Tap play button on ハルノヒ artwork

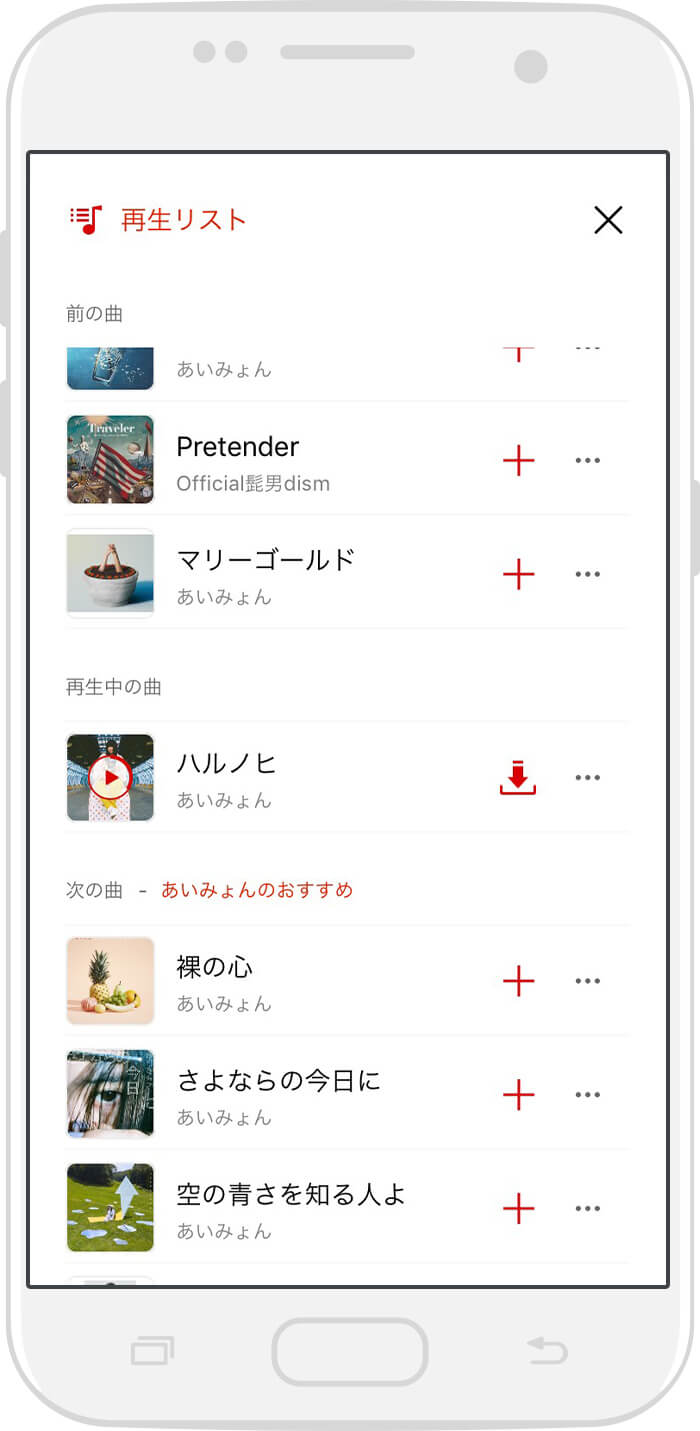click(x=110, y=777)
